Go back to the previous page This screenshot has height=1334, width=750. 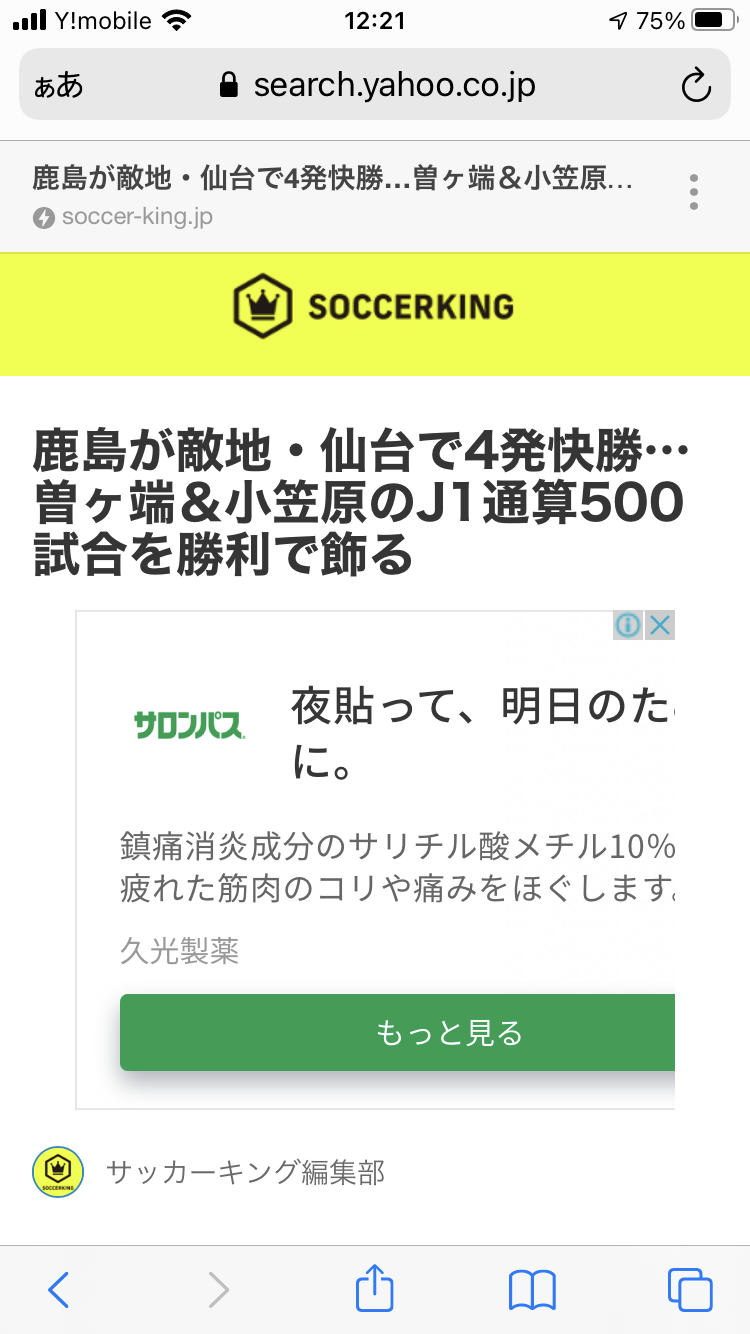tap(59, 1289)
